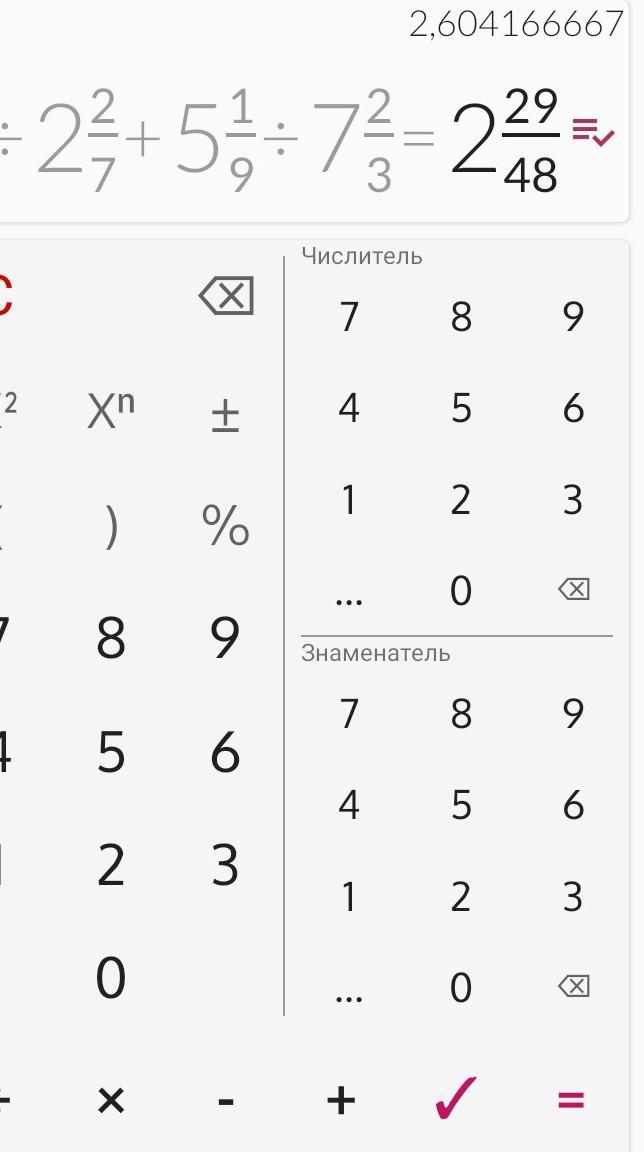
Task: Tap the minus operator key
Action: tap(225, 1101)
